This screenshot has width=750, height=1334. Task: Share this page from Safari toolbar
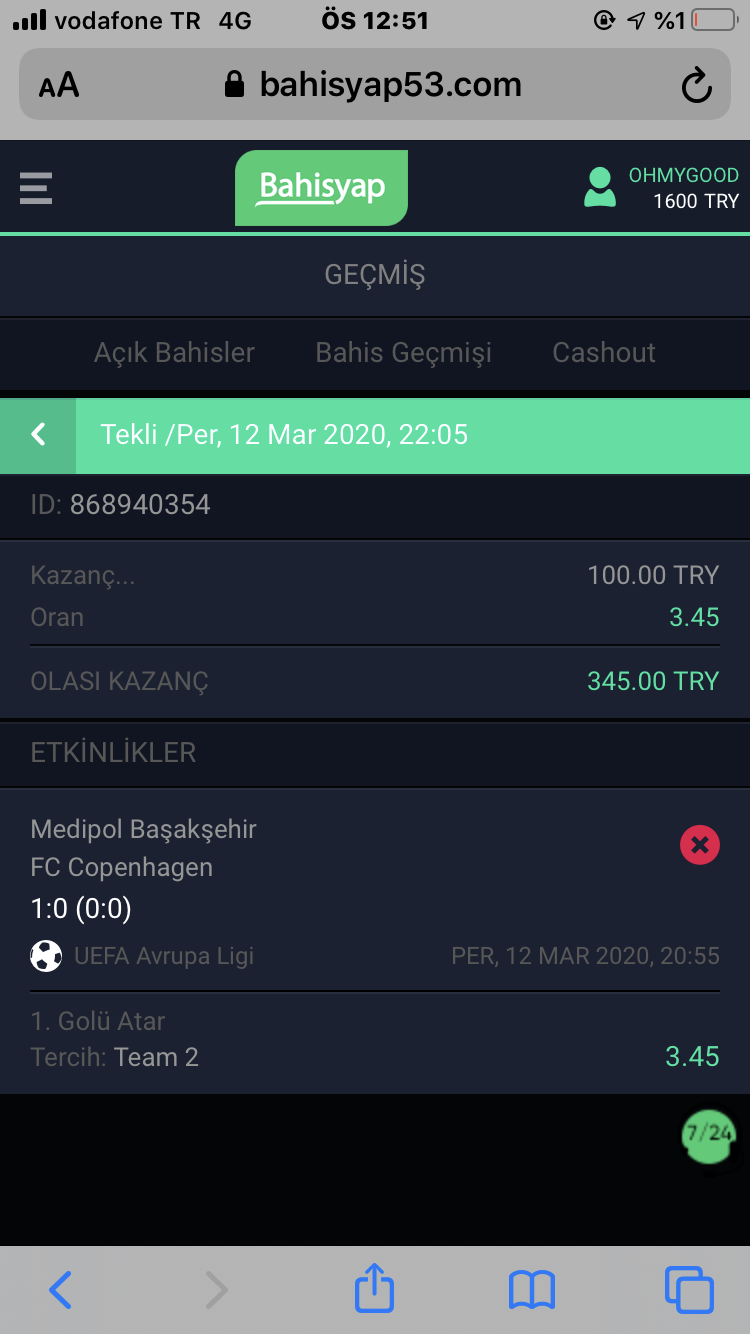[374, 1288]
